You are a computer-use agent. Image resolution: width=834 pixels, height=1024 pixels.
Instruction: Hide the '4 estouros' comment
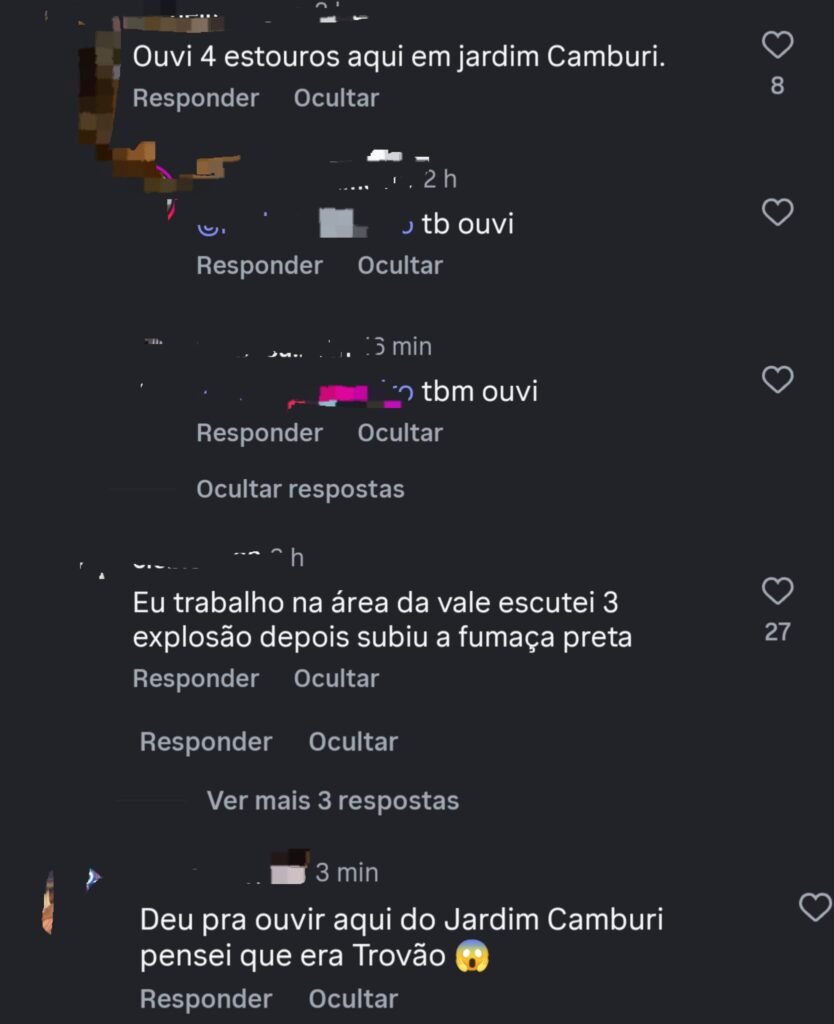336,98
